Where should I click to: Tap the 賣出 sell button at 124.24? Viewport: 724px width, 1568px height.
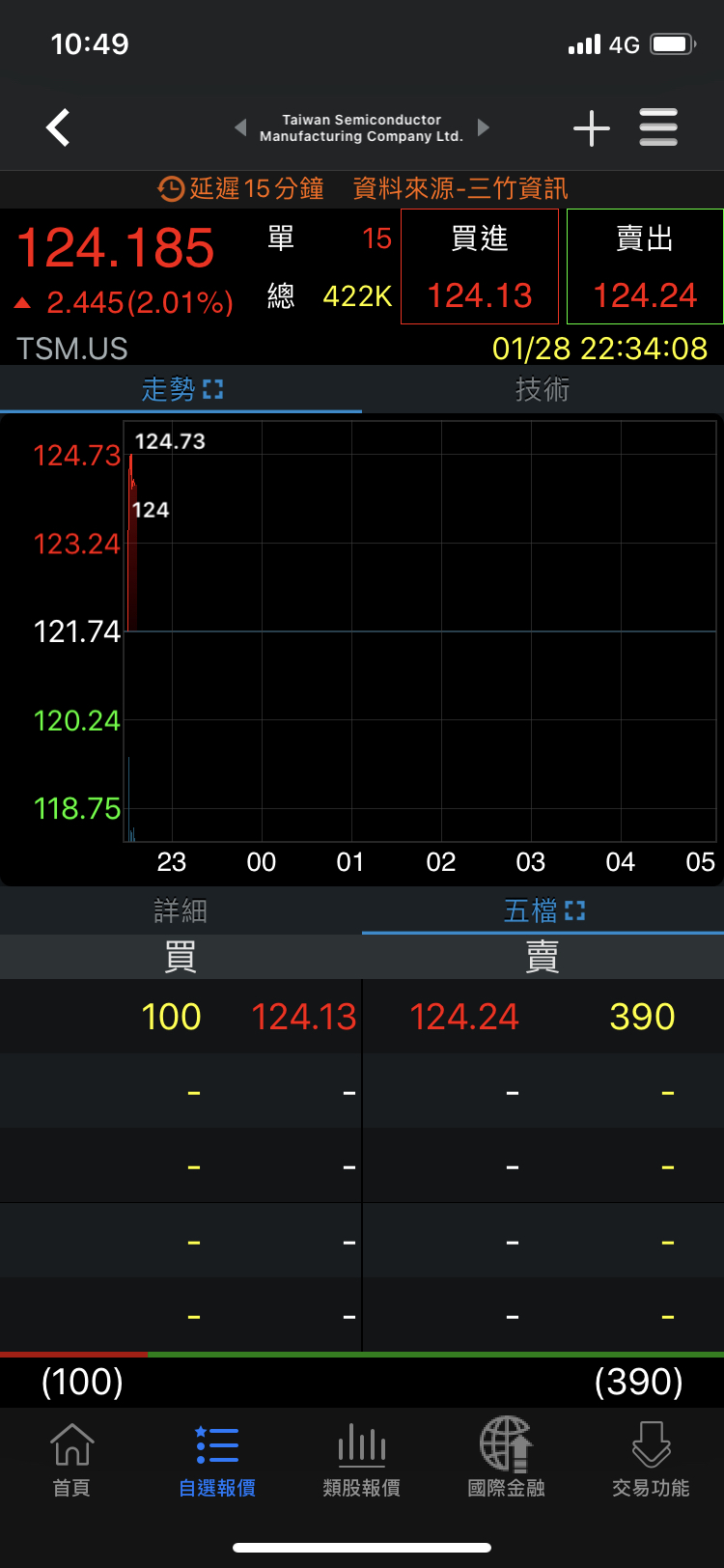[645, 266]
